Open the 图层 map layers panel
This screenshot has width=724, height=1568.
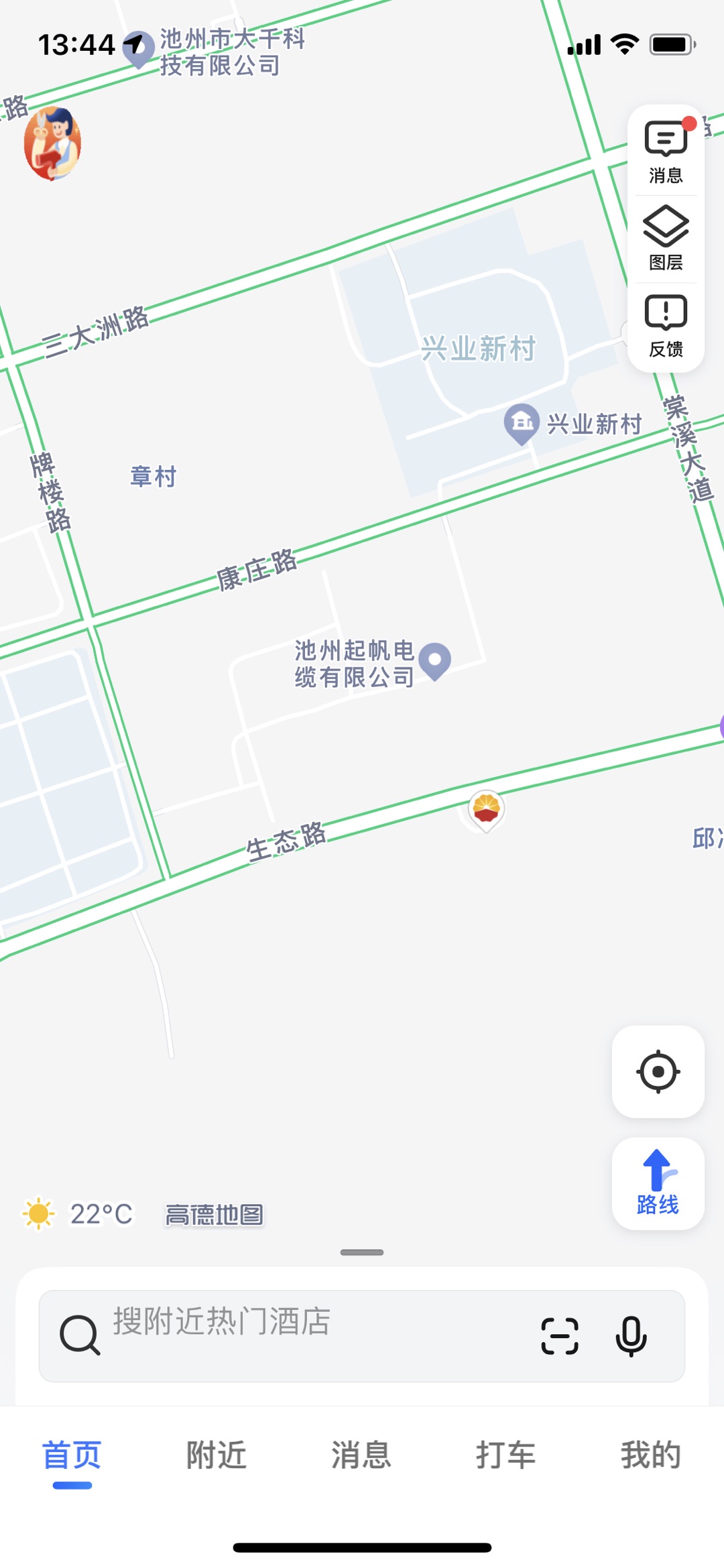[666, 239]
